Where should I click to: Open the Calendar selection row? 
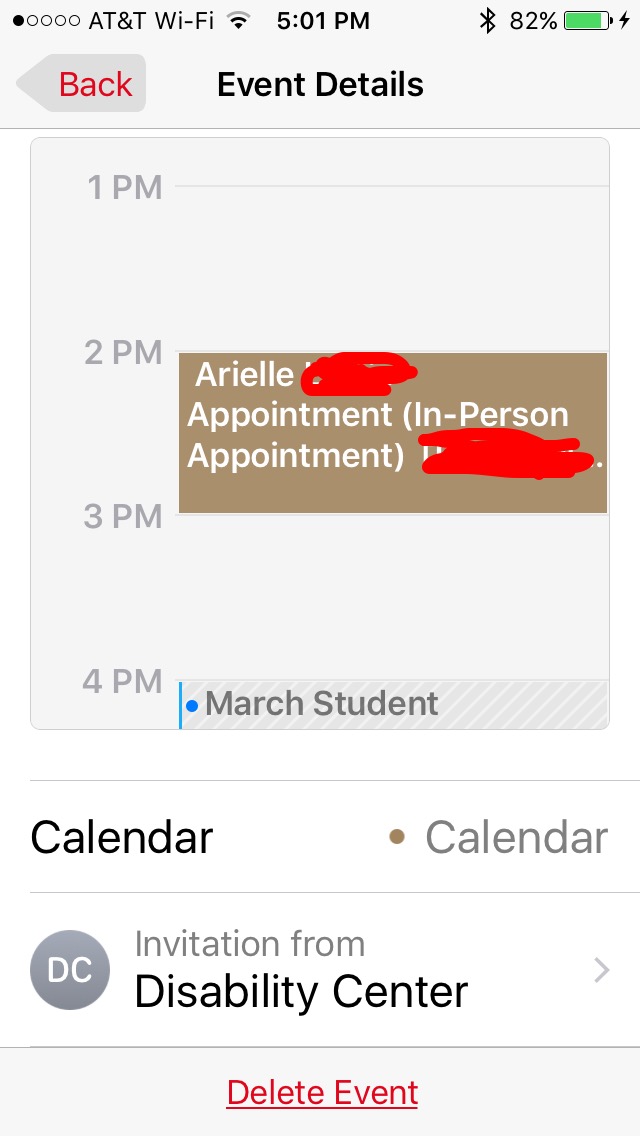tap(320, 837)
